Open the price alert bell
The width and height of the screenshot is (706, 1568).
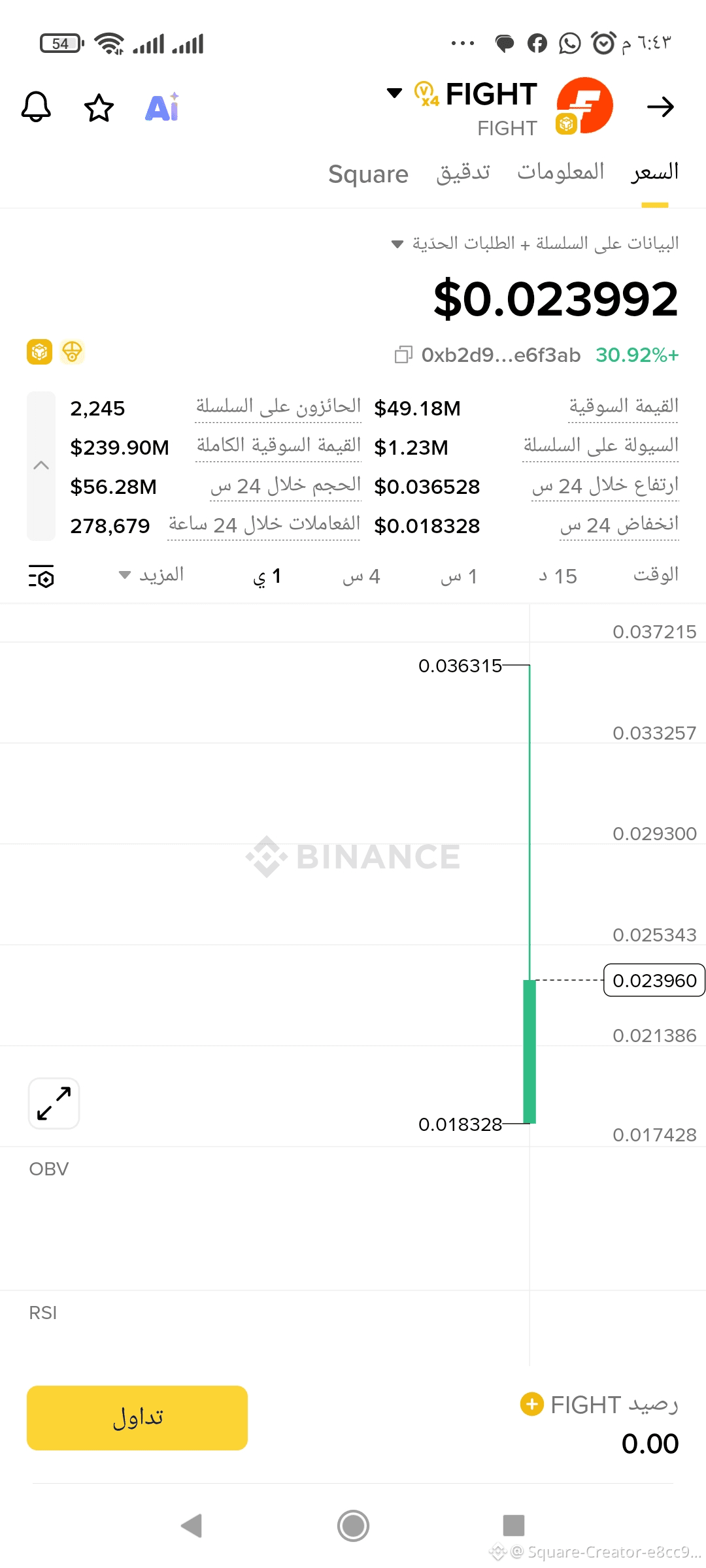coord(36,107)
